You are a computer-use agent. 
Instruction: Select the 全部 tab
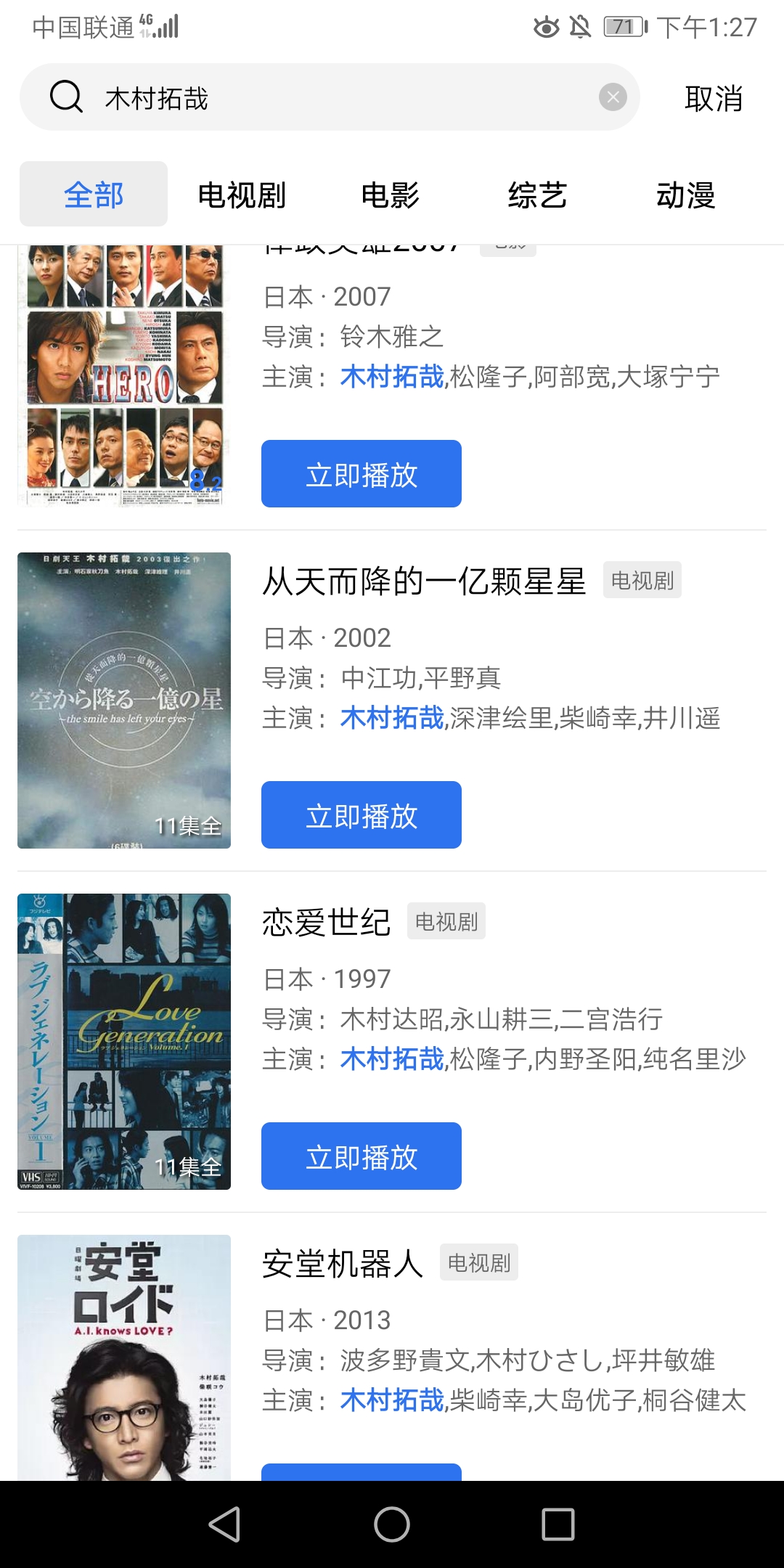point(94,195)
